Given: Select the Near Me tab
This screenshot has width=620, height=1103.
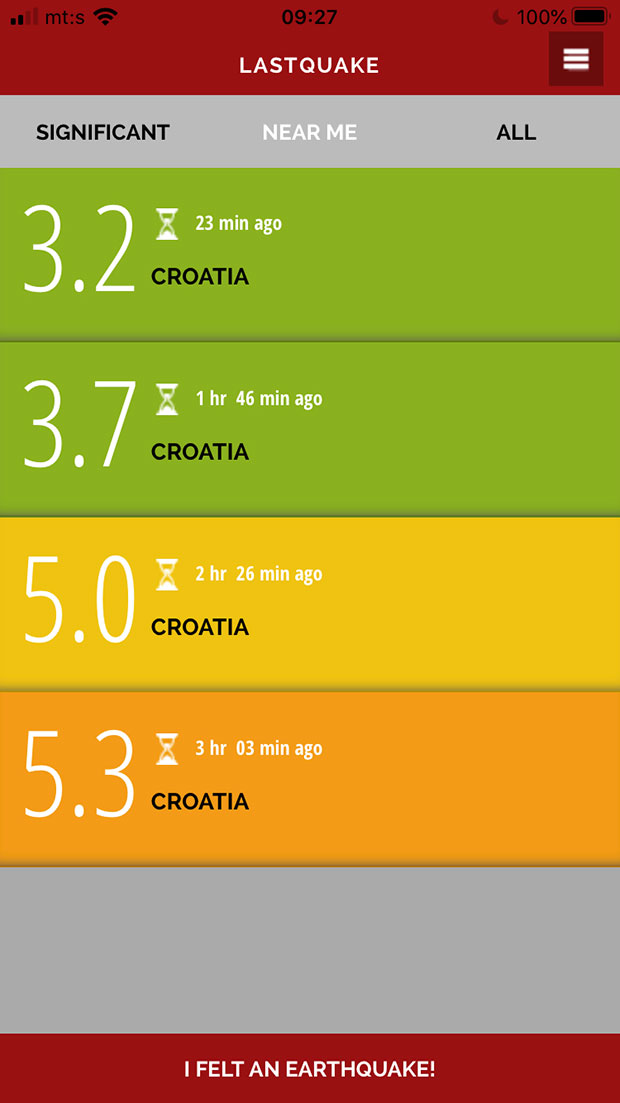Looking at the screenshot, I should click(309, 132).
